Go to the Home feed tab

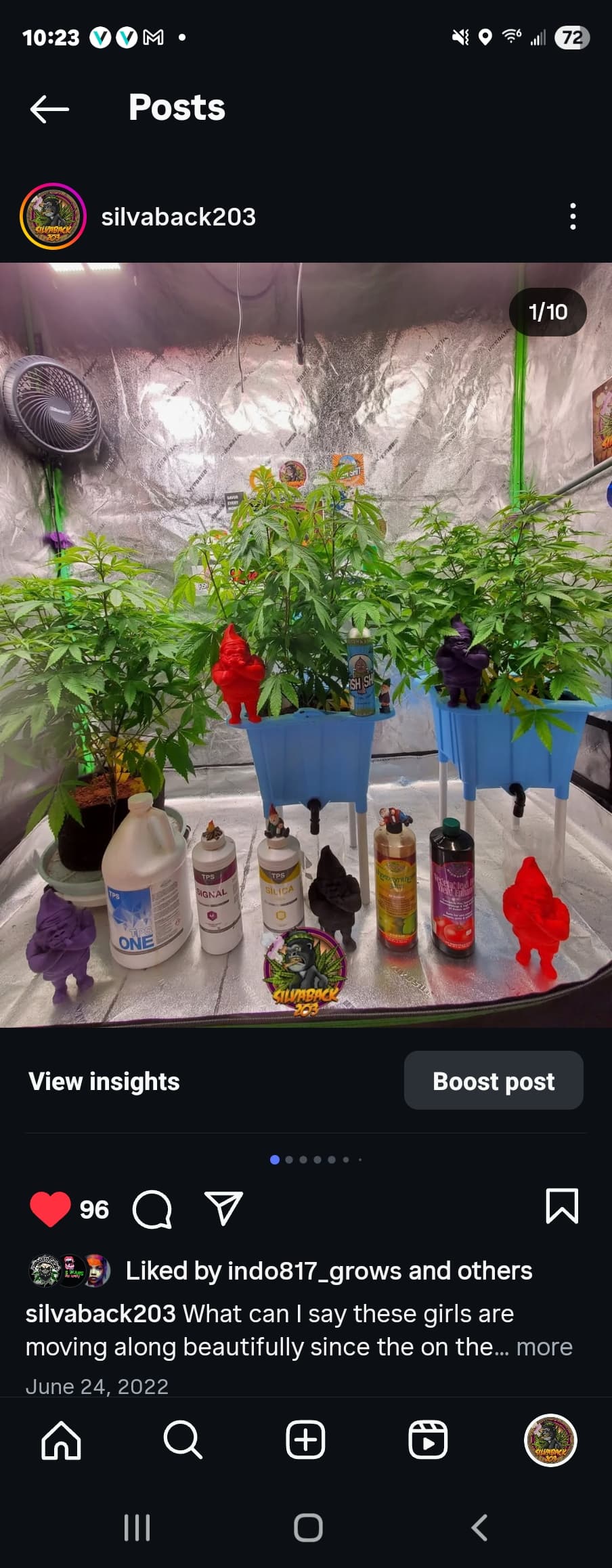(61, 1439)
